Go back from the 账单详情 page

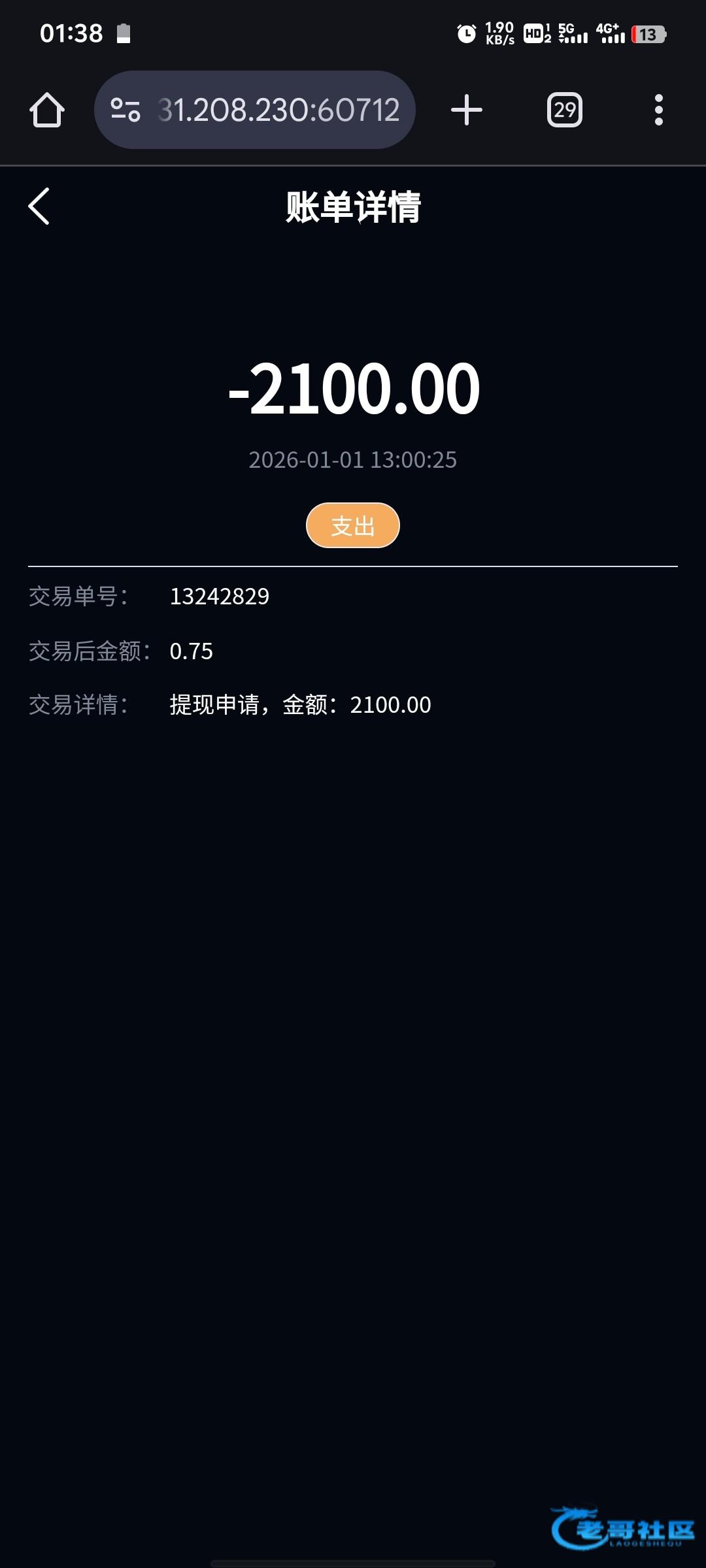coord(39,206)
